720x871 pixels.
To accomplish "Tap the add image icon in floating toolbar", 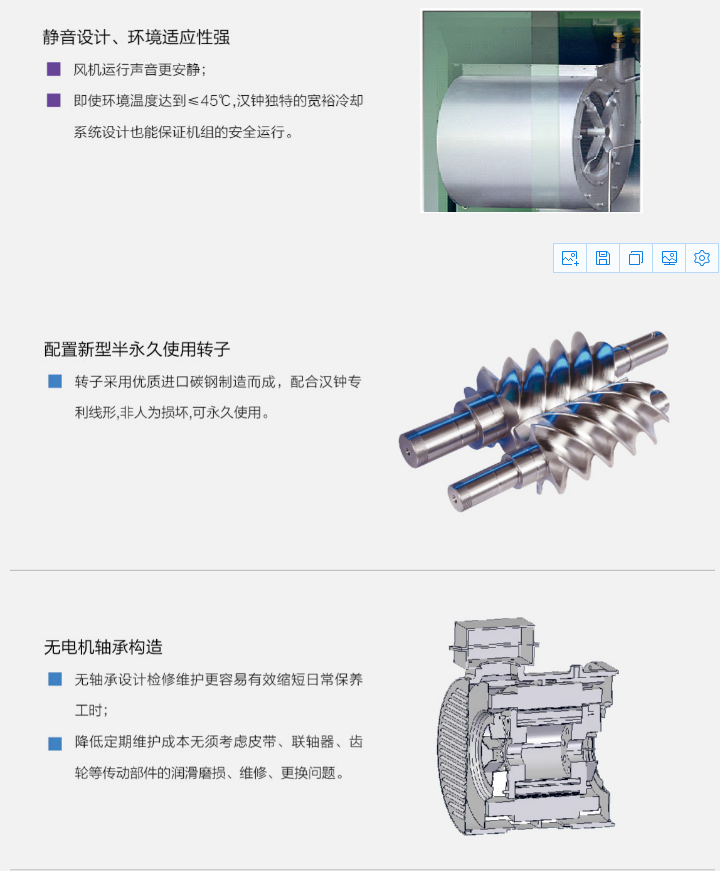I will (x=570, y=258).
